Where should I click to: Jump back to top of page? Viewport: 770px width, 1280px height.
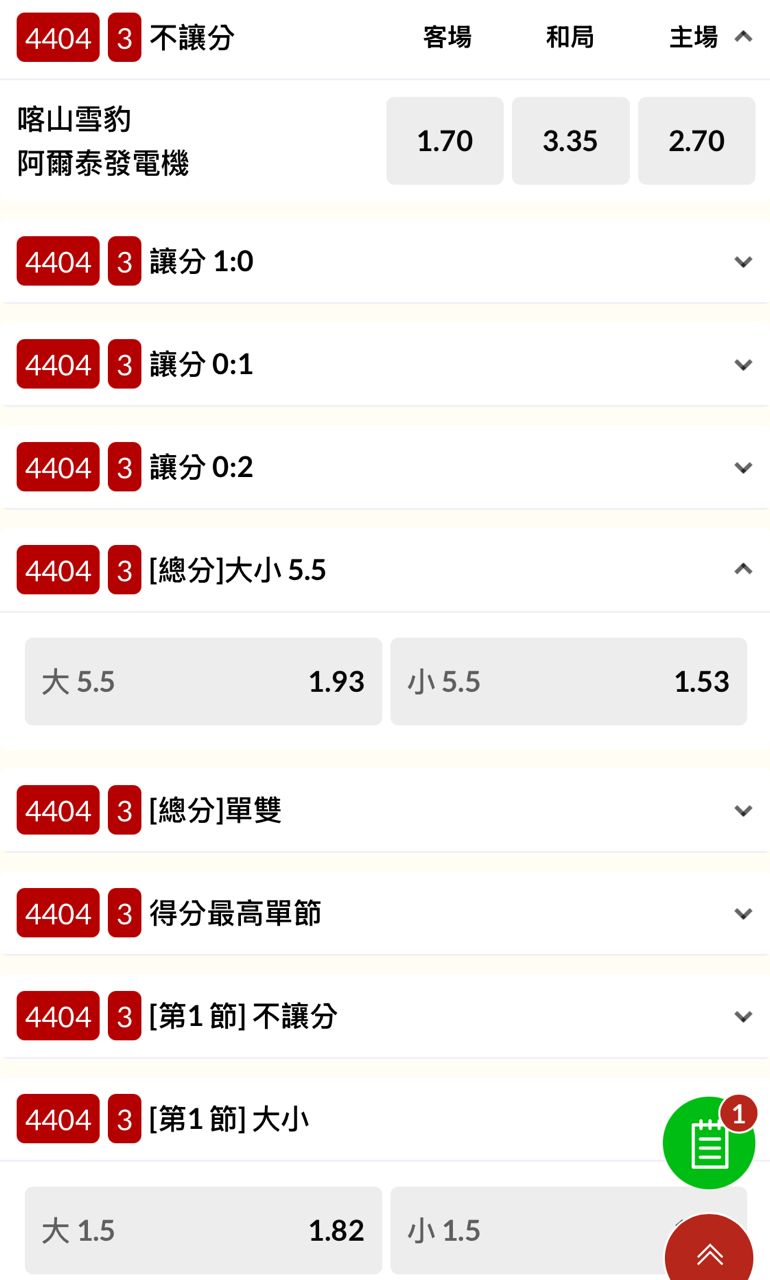click(708, 1254)
